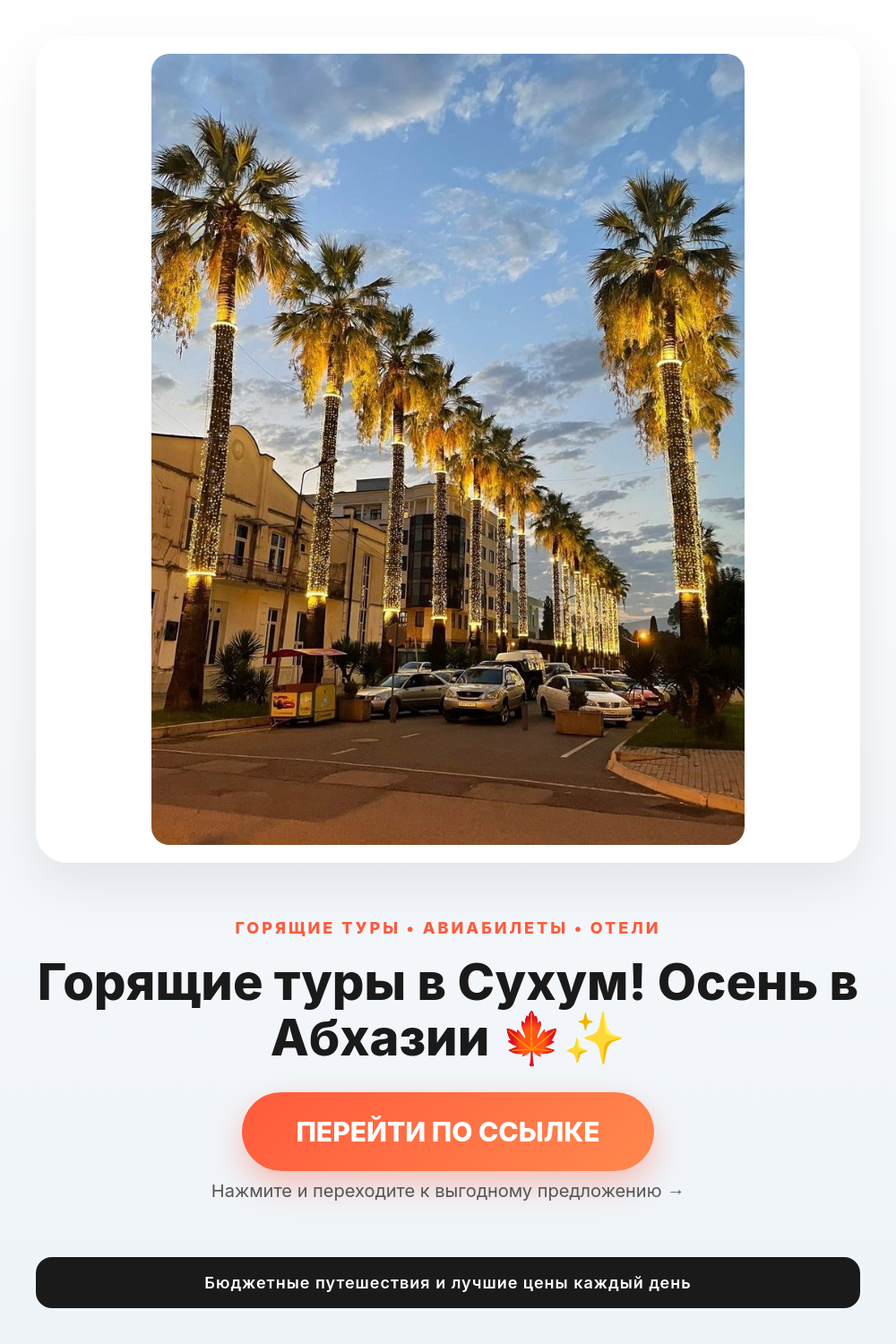This screenshot has height=1344, width=896.
Task: Tap the ПЕРЕЙТИ ПО ССЫЛКЕ button
Action: pos(448,1131)
